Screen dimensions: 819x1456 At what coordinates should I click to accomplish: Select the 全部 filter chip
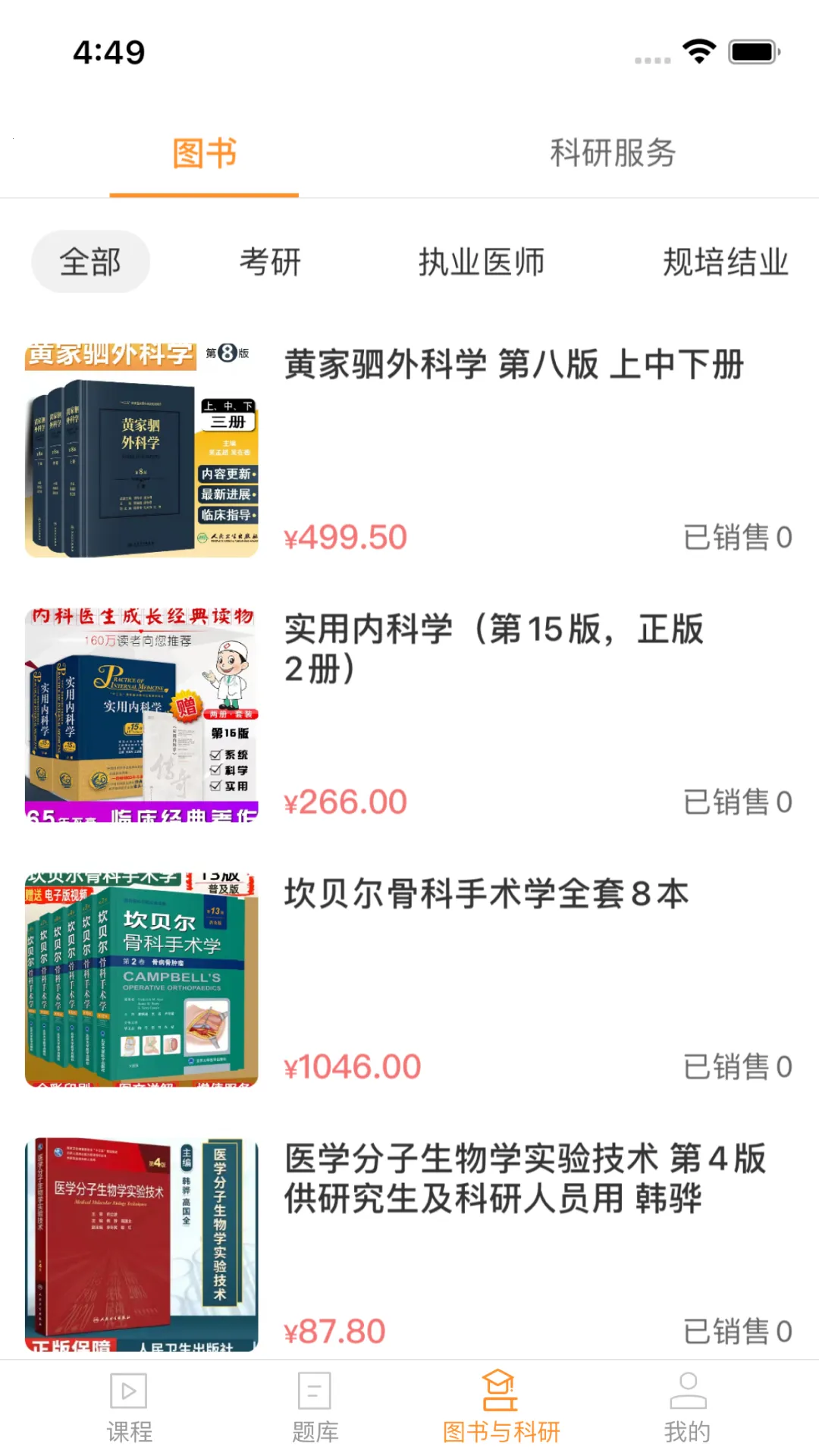(x=89, y=262)
